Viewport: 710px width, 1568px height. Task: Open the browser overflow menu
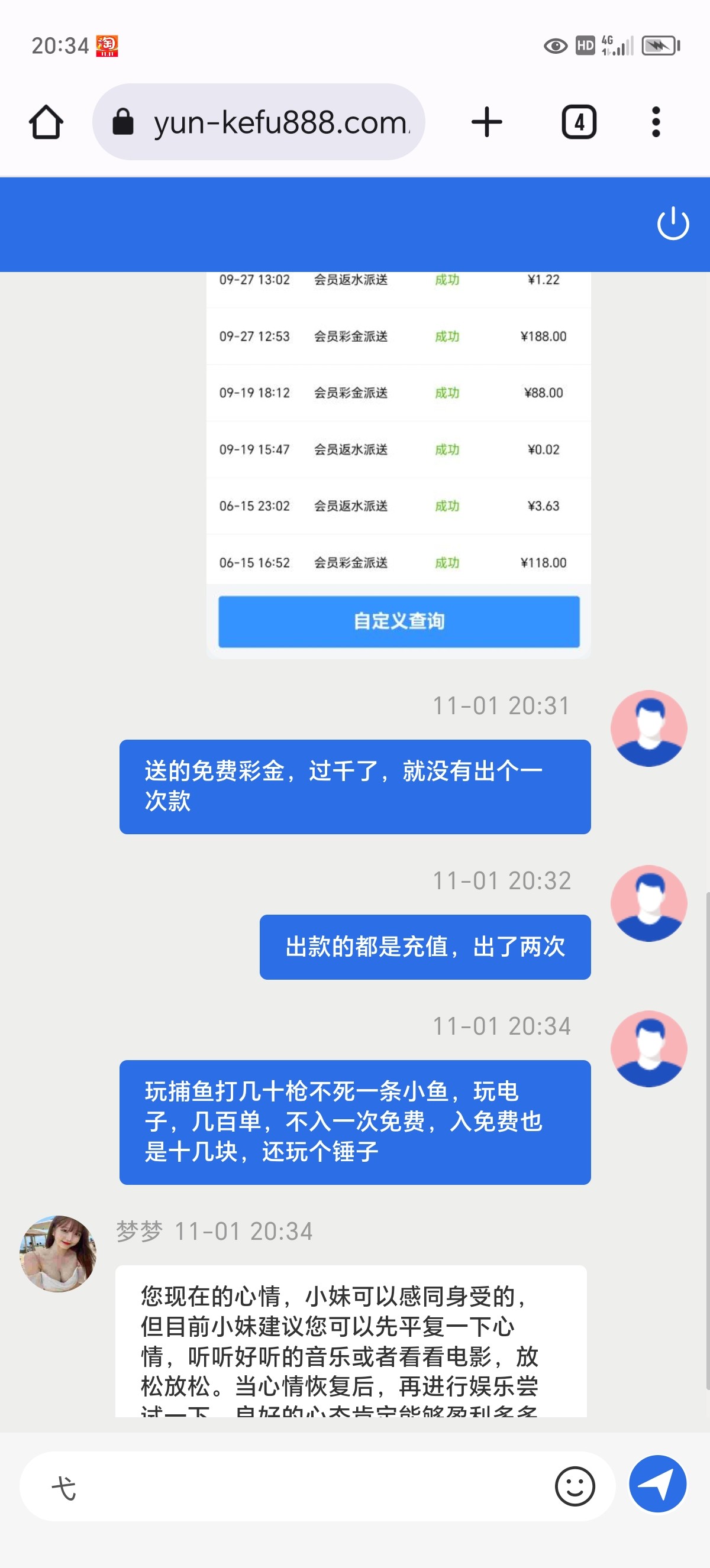pos(656,122)
